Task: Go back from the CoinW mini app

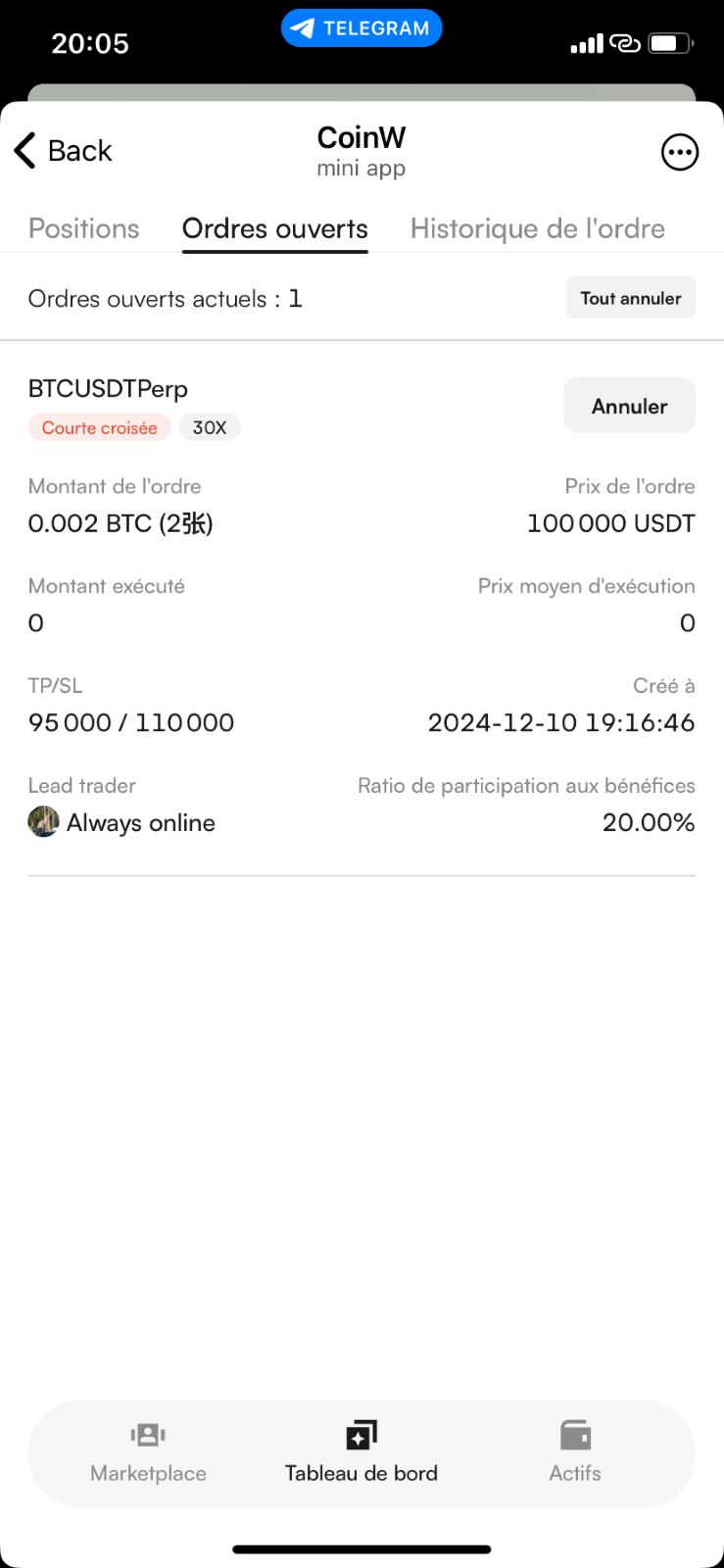Action: pos(64,151)
